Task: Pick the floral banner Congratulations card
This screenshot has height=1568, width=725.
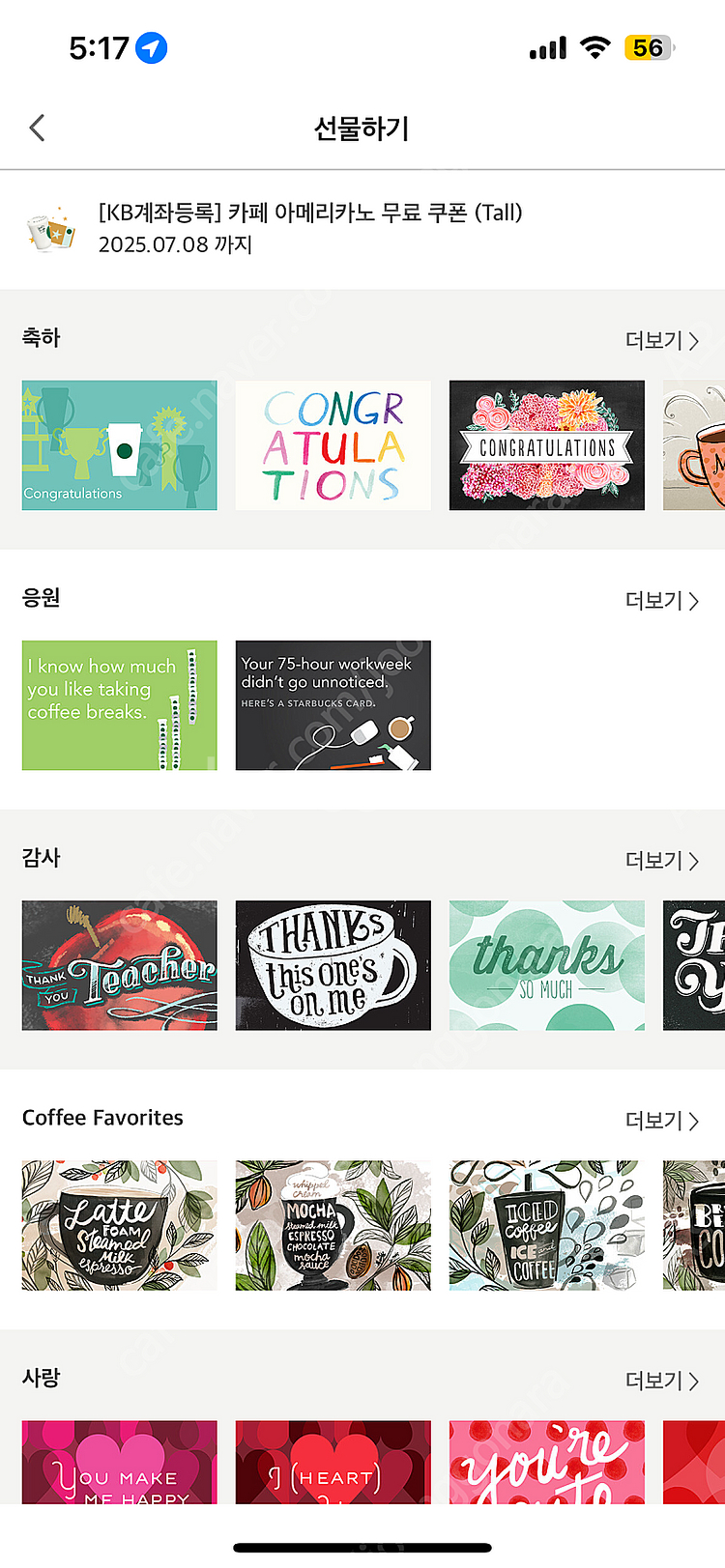Action: coord(547,445)
